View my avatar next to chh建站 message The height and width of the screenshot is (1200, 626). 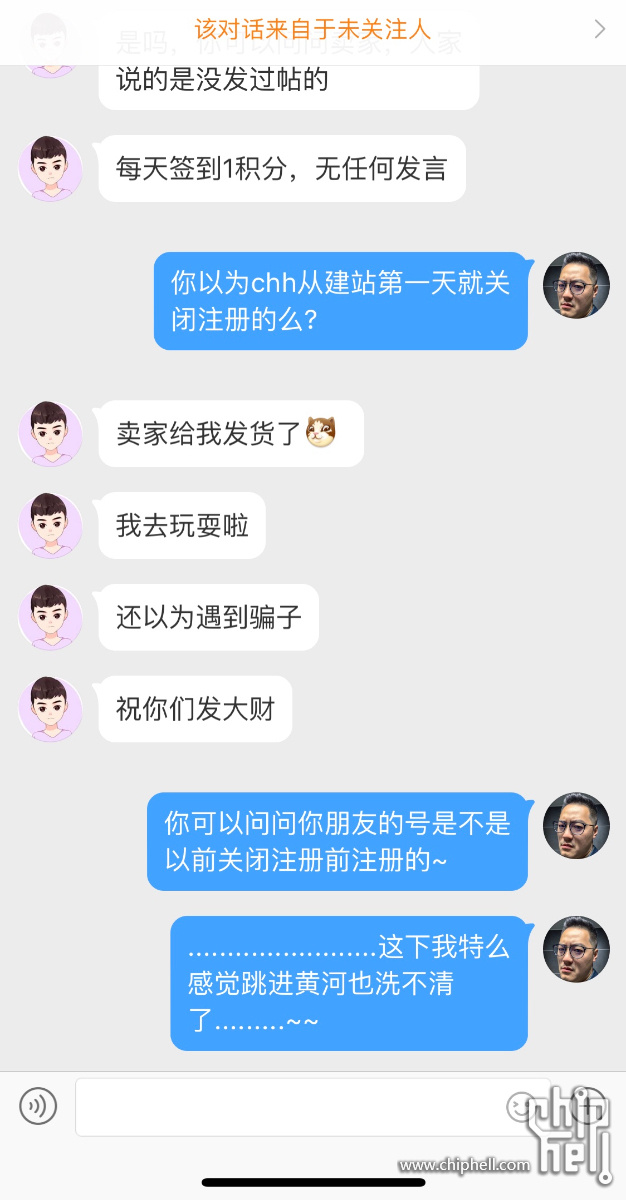click(x=576, y=285)
